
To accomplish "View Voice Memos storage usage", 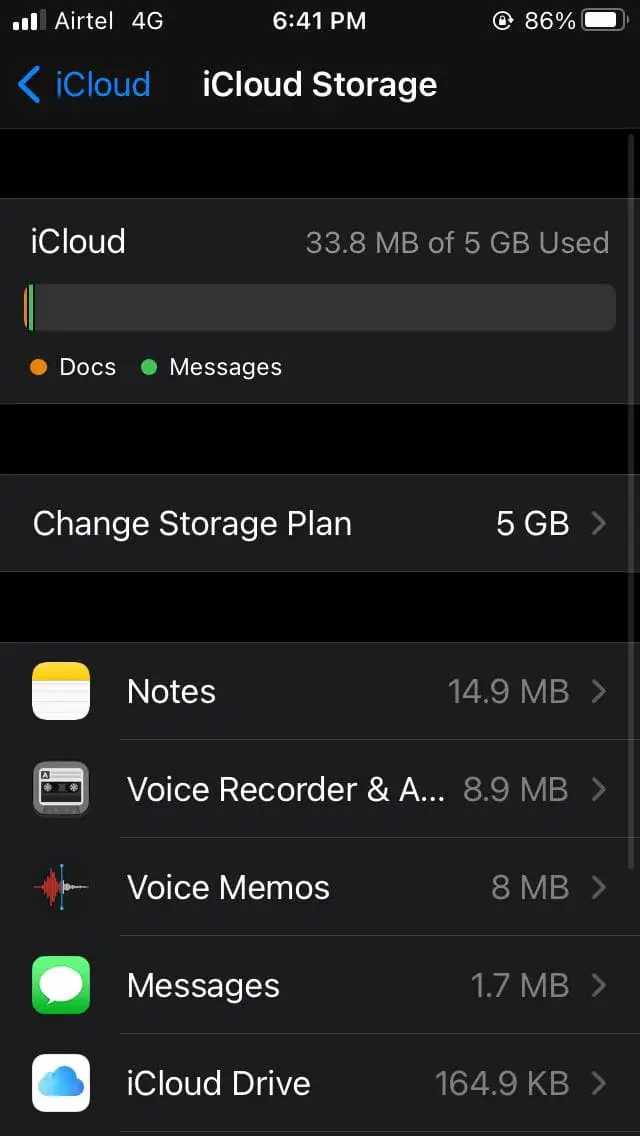I will point(320,887).
